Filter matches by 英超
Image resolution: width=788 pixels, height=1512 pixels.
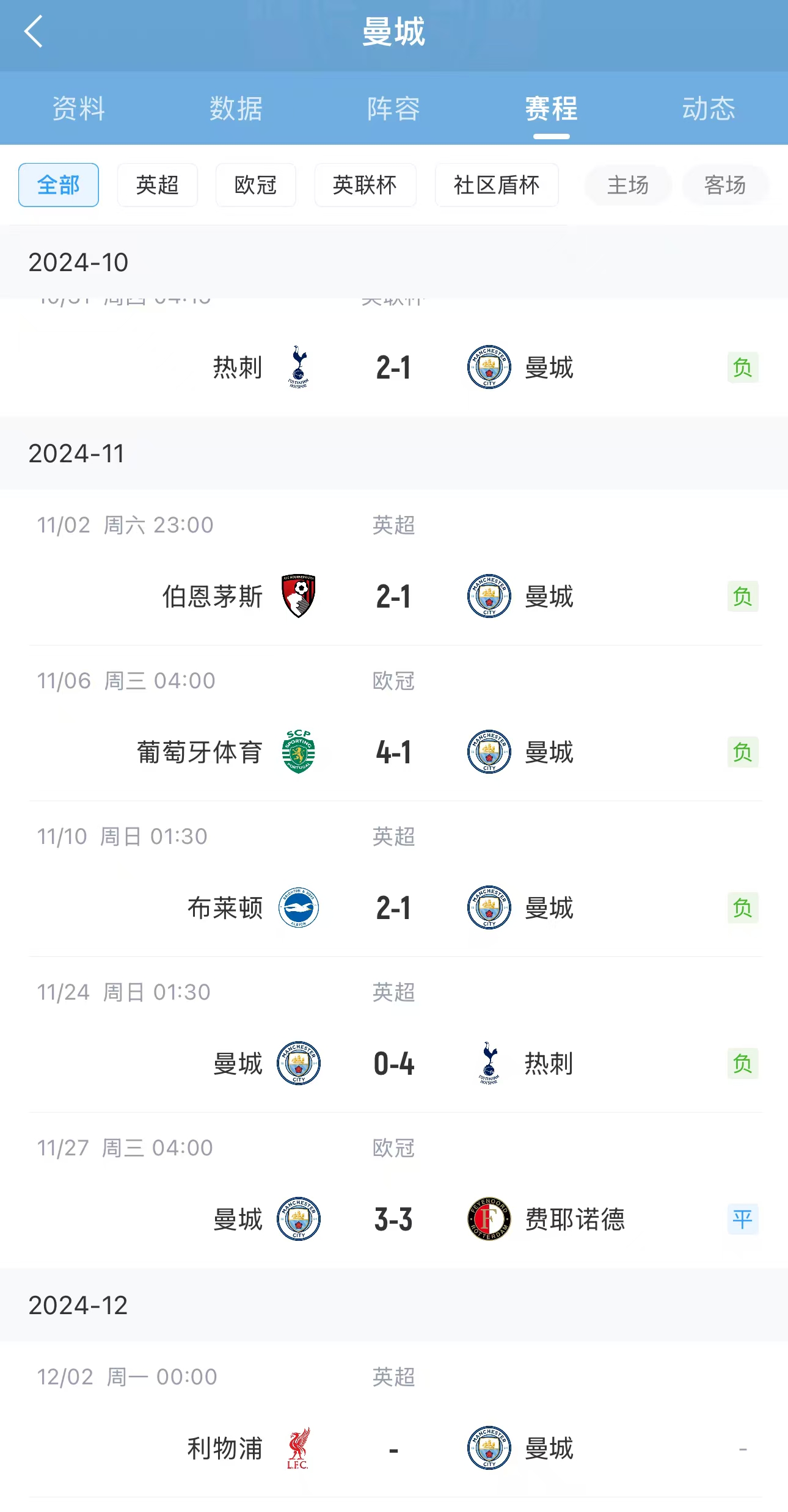pyautogui.click(x=158, y=185)
